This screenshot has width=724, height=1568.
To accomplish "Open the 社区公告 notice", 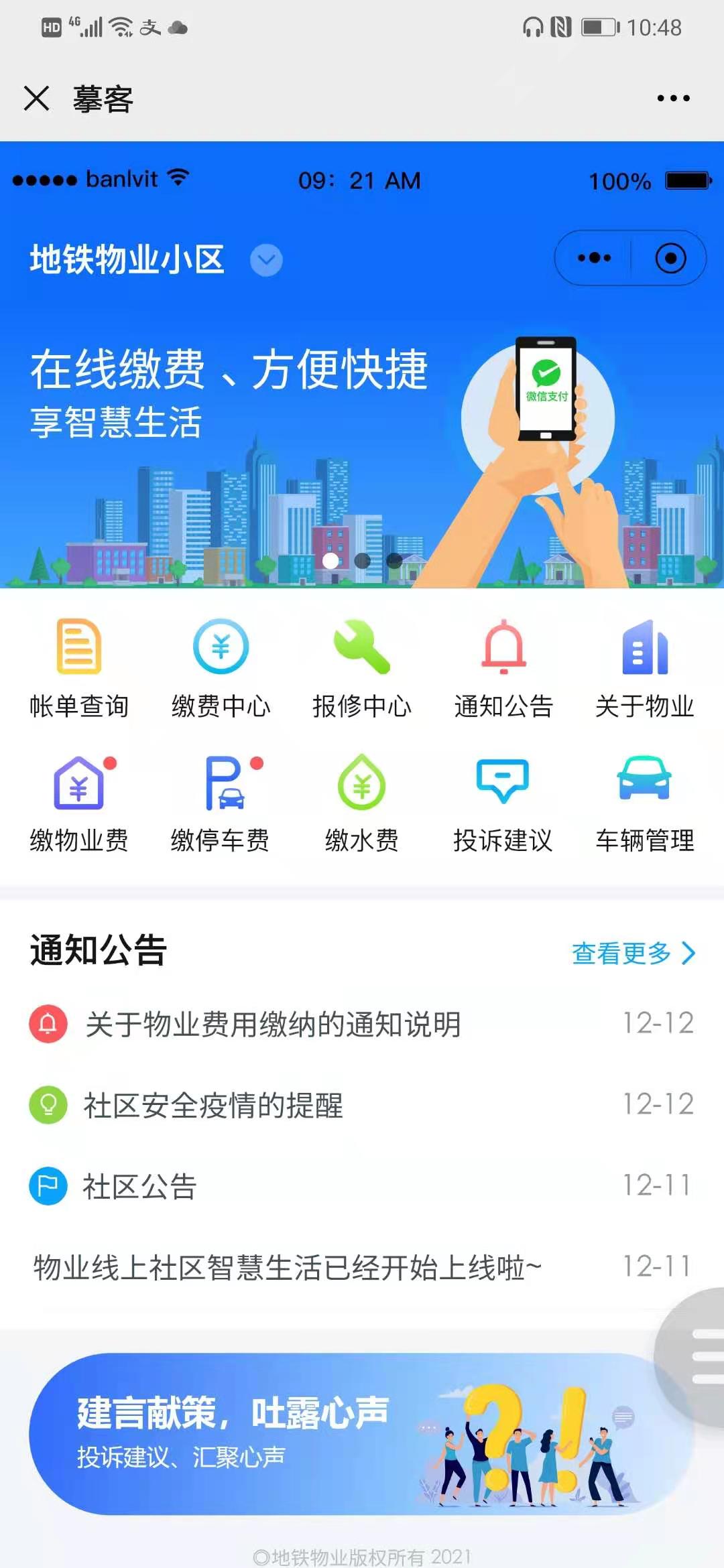I will 139,1186.
